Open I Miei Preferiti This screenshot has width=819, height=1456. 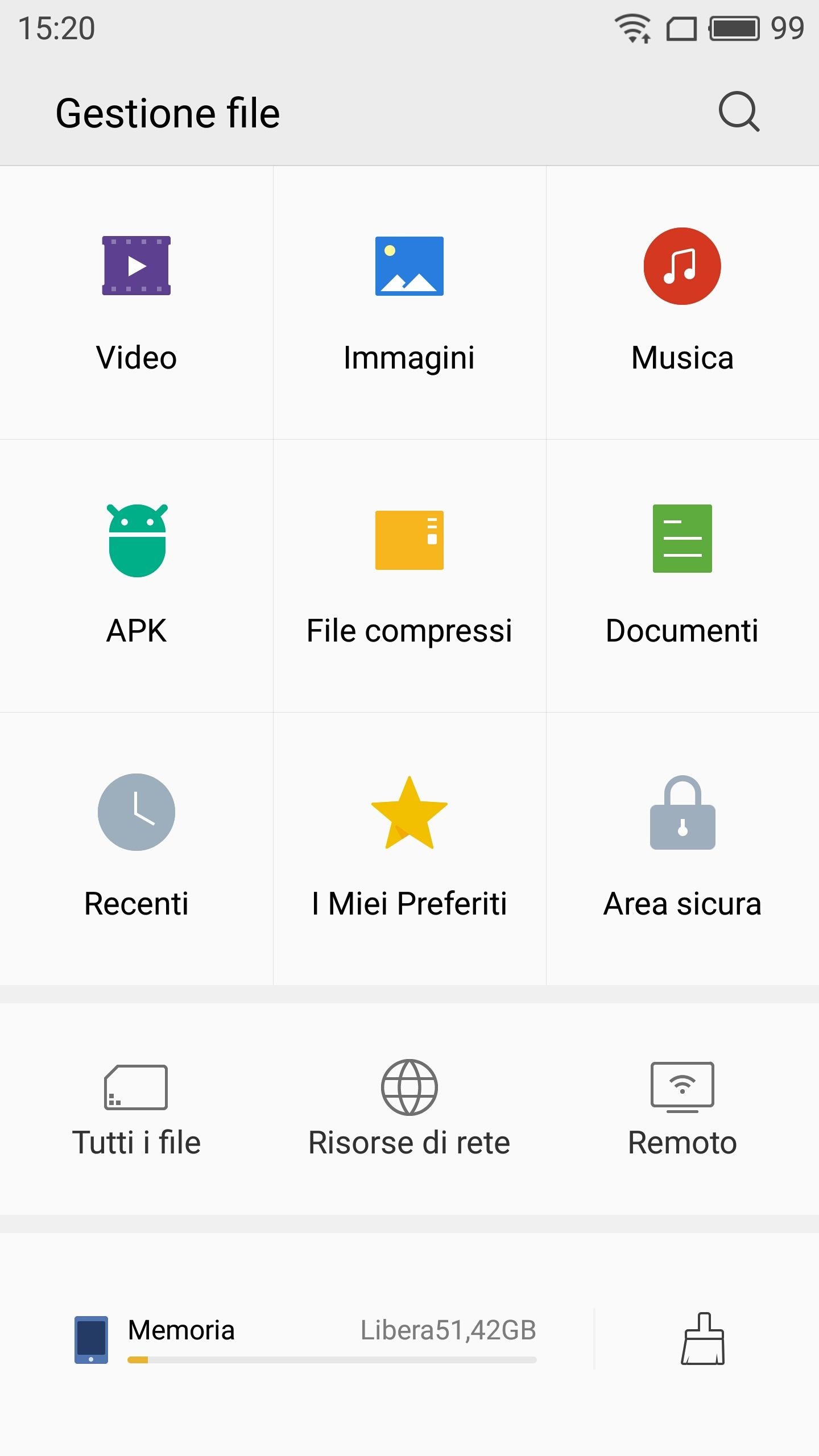[409, 849]
